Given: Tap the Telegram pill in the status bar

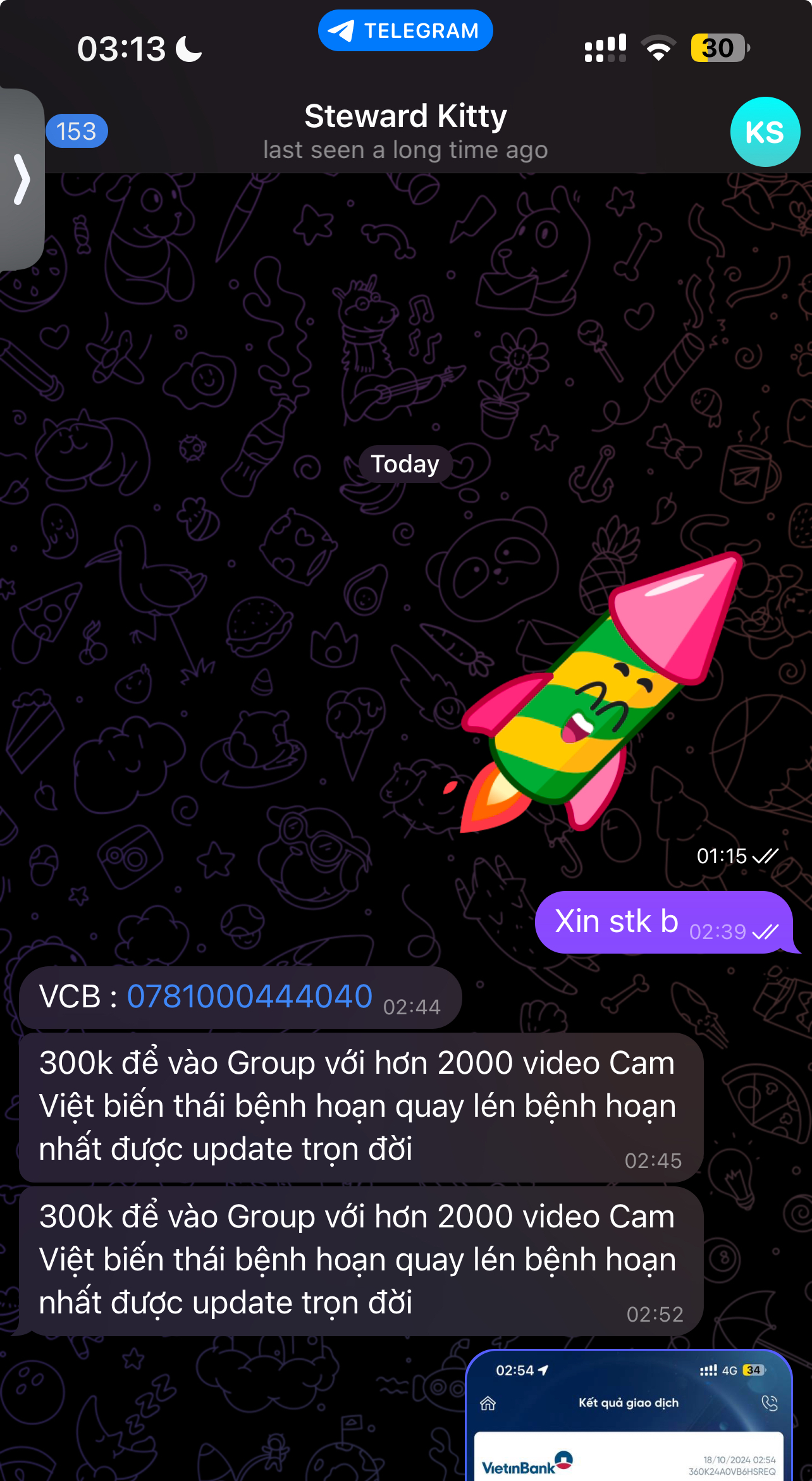Looking at the screenshot, I should pos(405,30).
